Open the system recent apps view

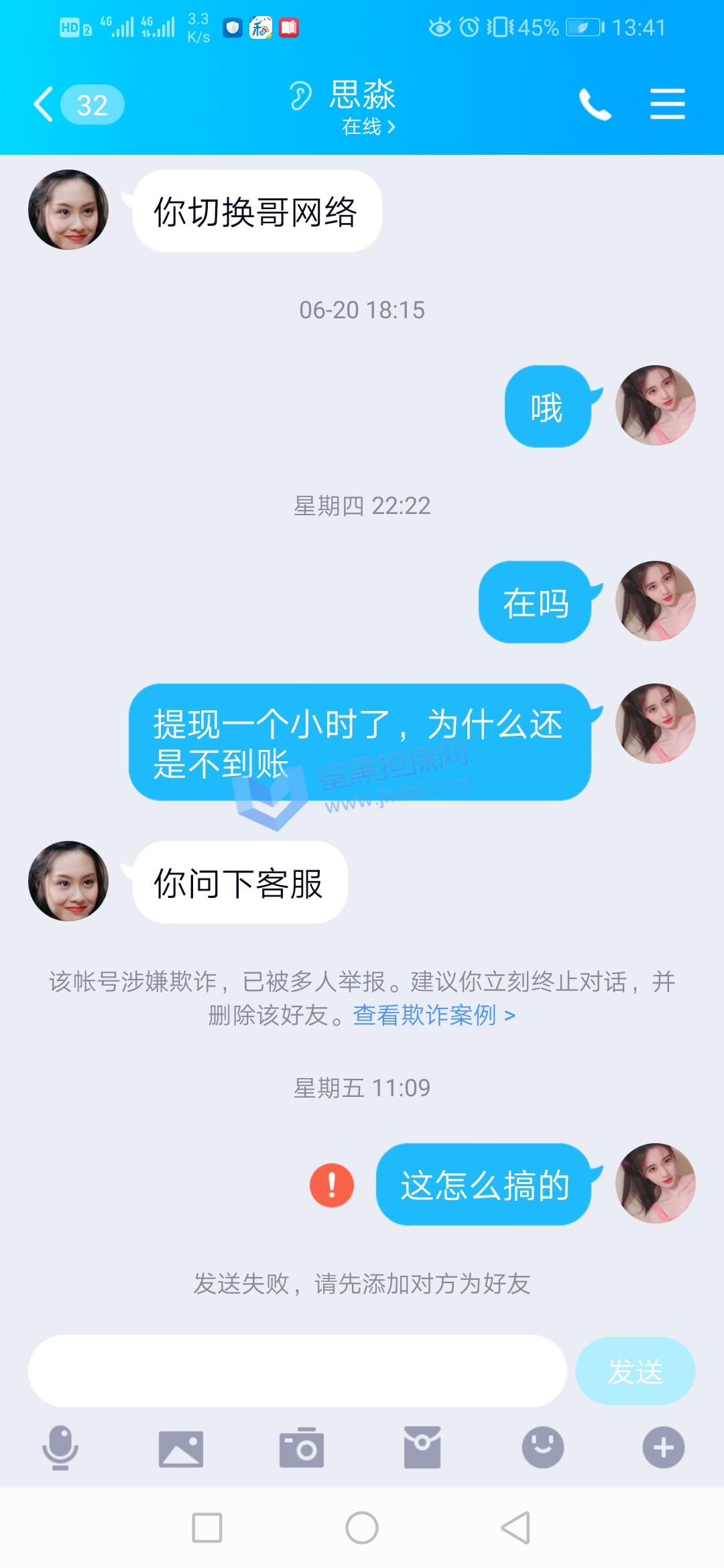coord(207,1528)
